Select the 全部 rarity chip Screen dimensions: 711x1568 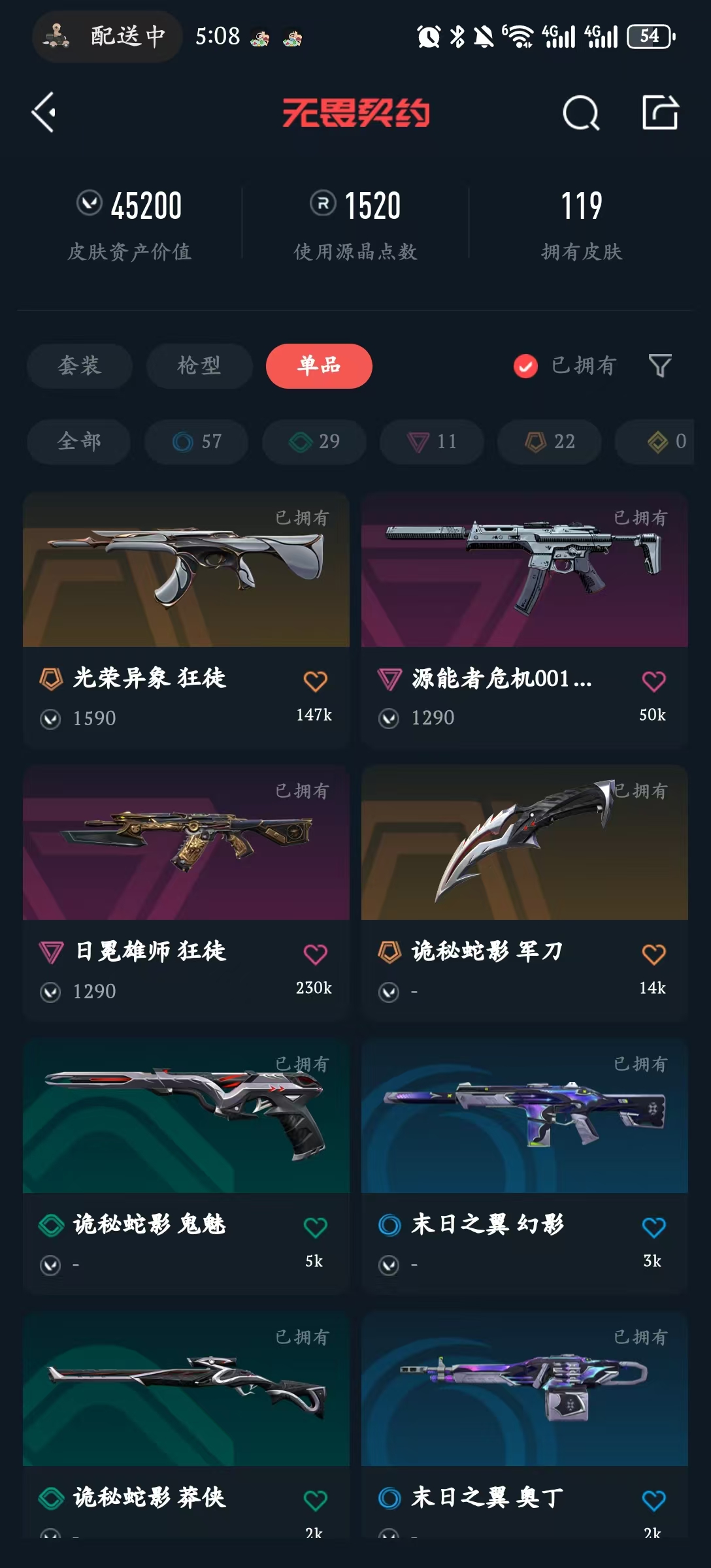pos(79,442)
